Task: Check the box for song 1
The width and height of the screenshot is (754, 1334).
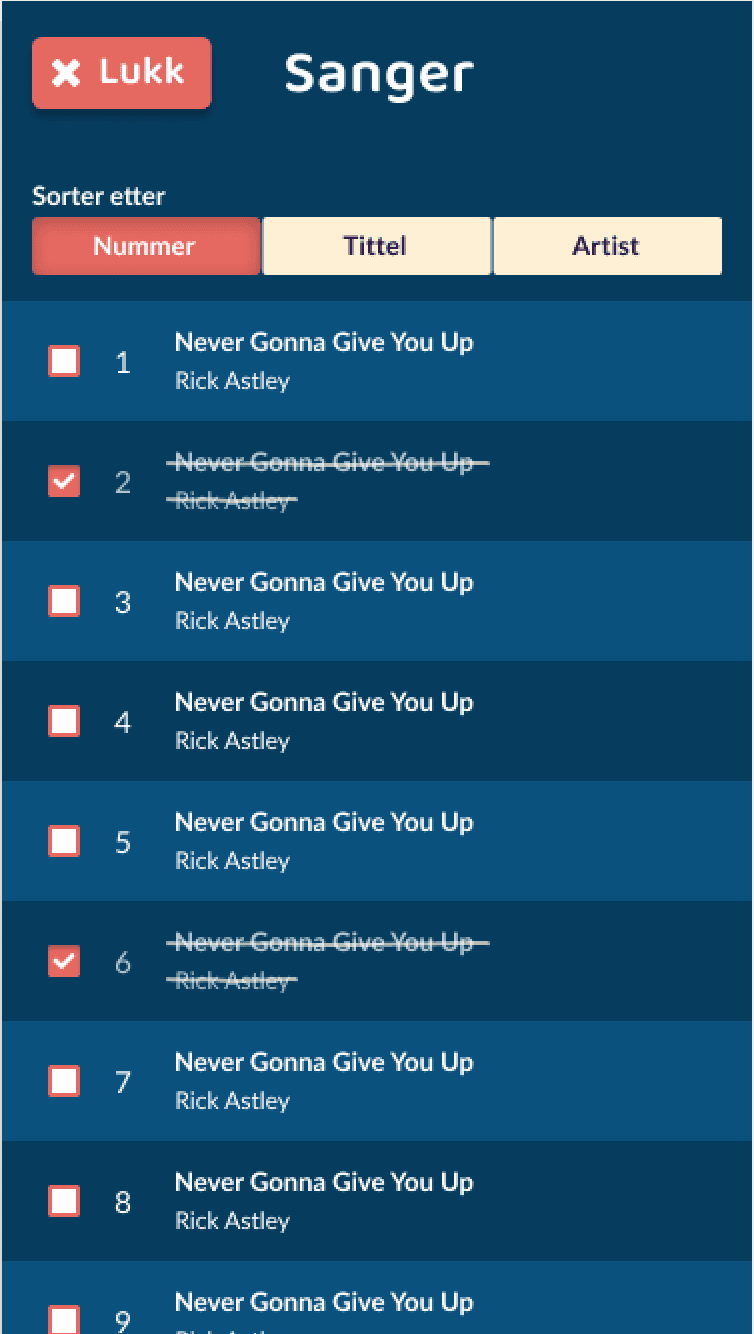Action: 64,361
